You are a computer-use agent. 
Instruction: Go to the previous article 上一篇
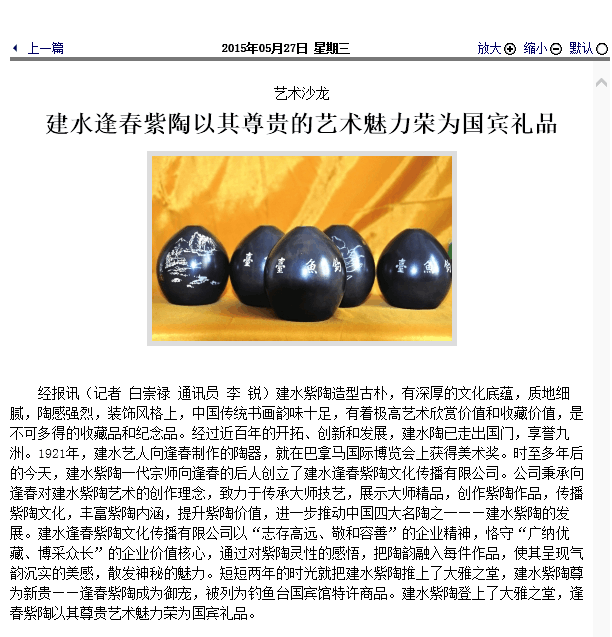[43, 48]
